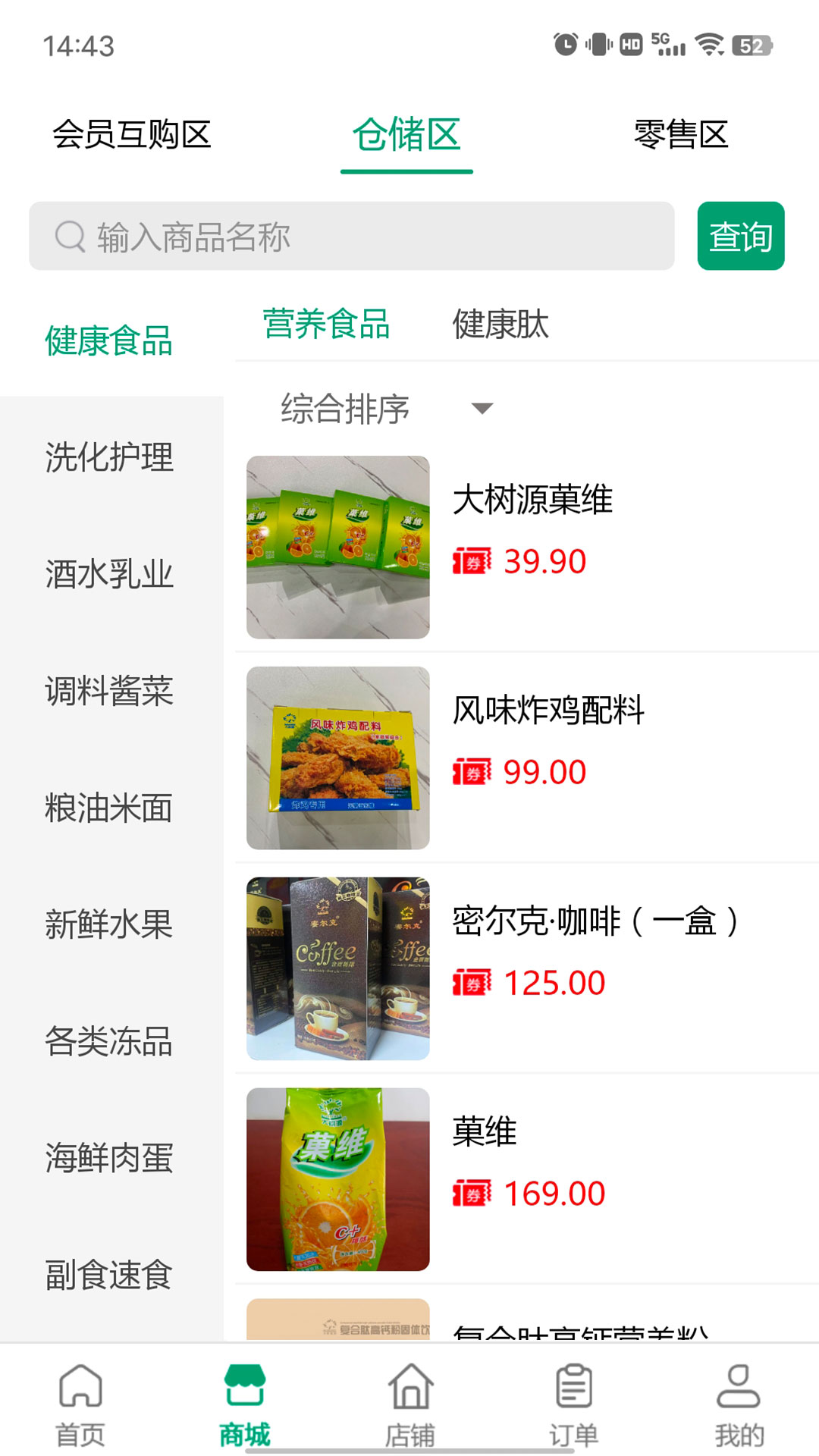
Task: View the 各类冻品 category
Action: coord(109,1041)
